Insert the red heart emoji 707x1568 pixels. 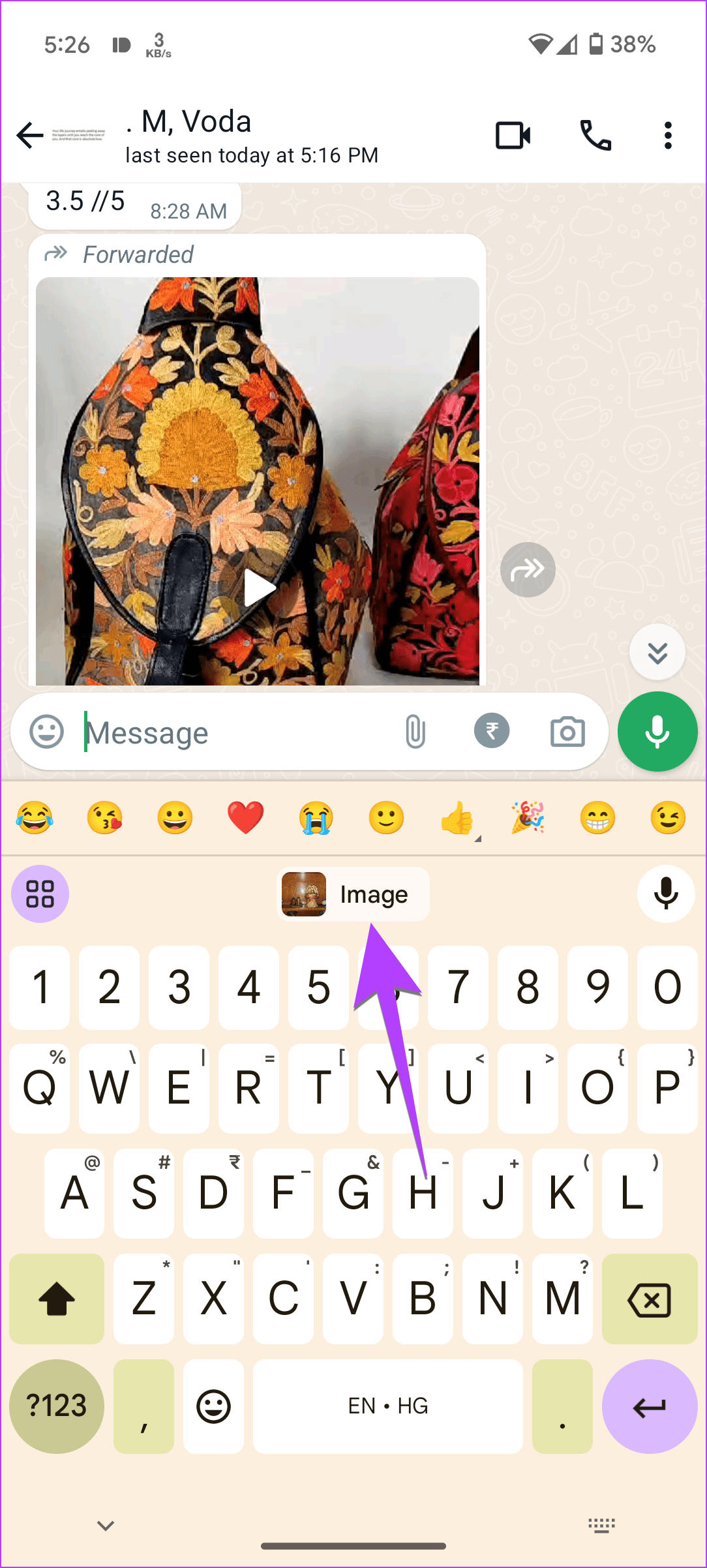[x=245, y=818]
